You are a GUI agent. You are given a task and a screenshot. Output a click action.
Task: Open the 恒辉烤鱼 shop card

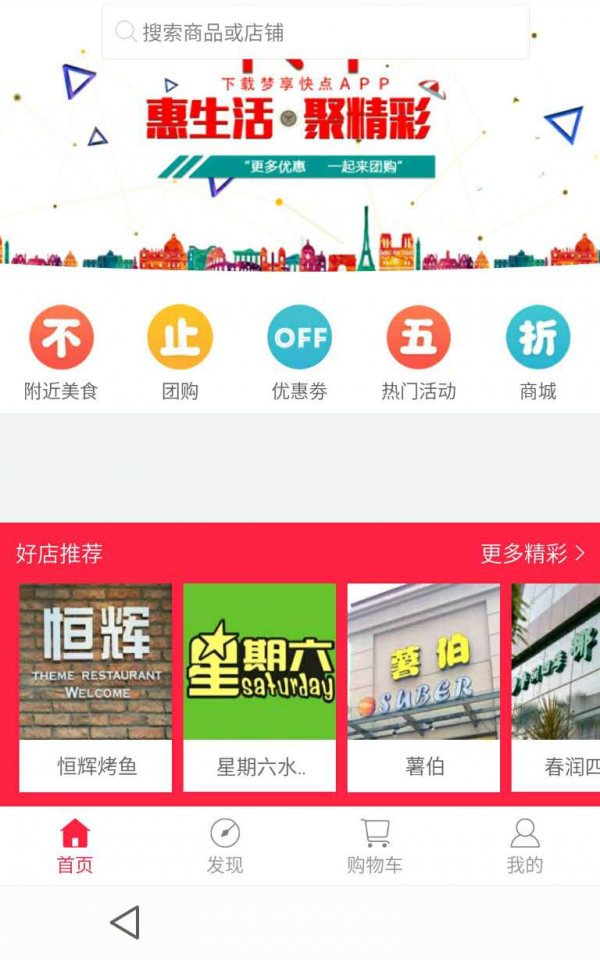(x=96, y=687)
